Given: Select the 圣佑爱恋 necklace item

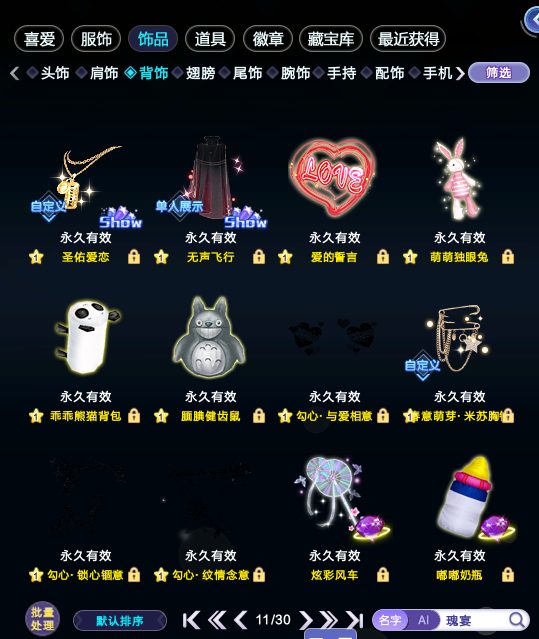Looking at the screenshot, I should 86,185.
